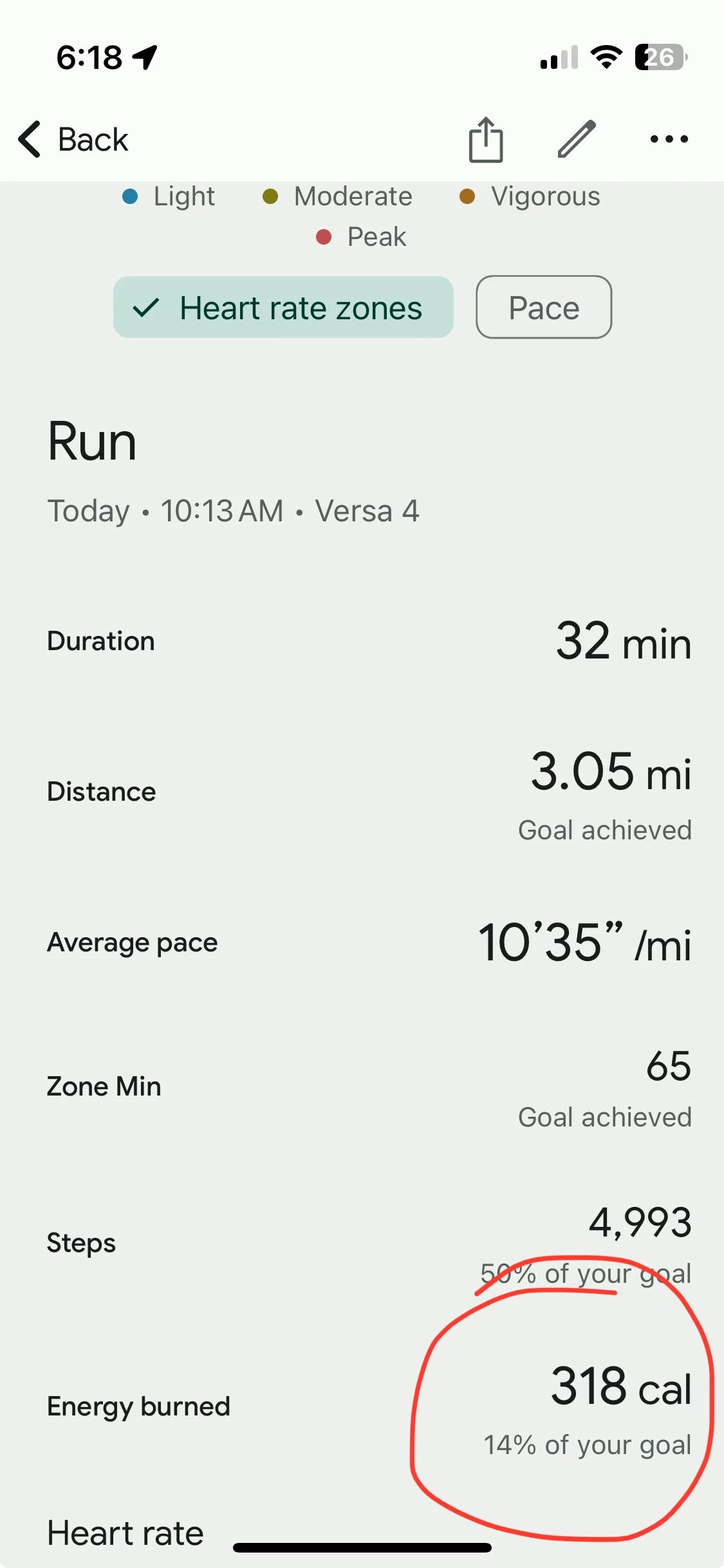Go back to the previous screen
The image size is (724, 1568).
click(73, 139)
